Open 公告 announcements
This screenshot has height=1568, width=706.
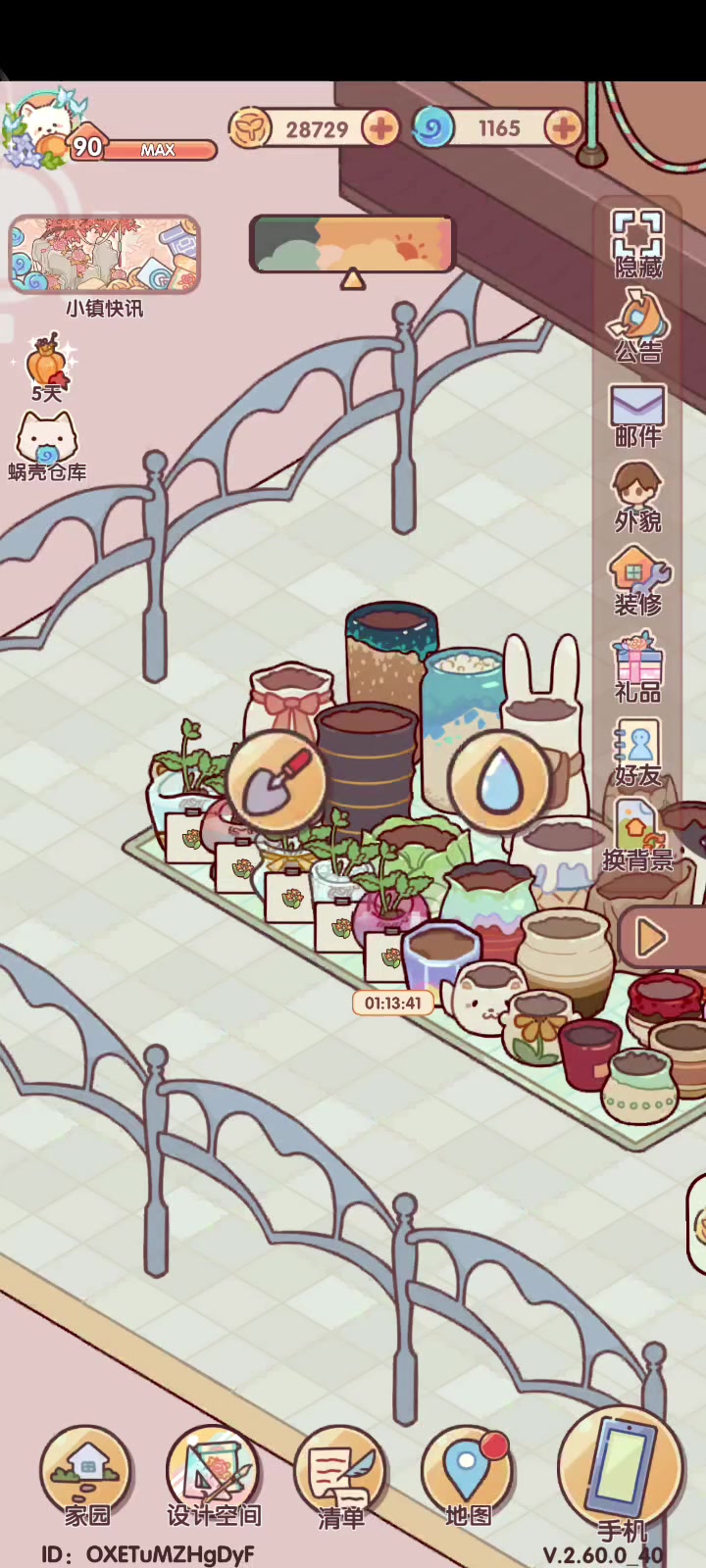pos(637,328)
